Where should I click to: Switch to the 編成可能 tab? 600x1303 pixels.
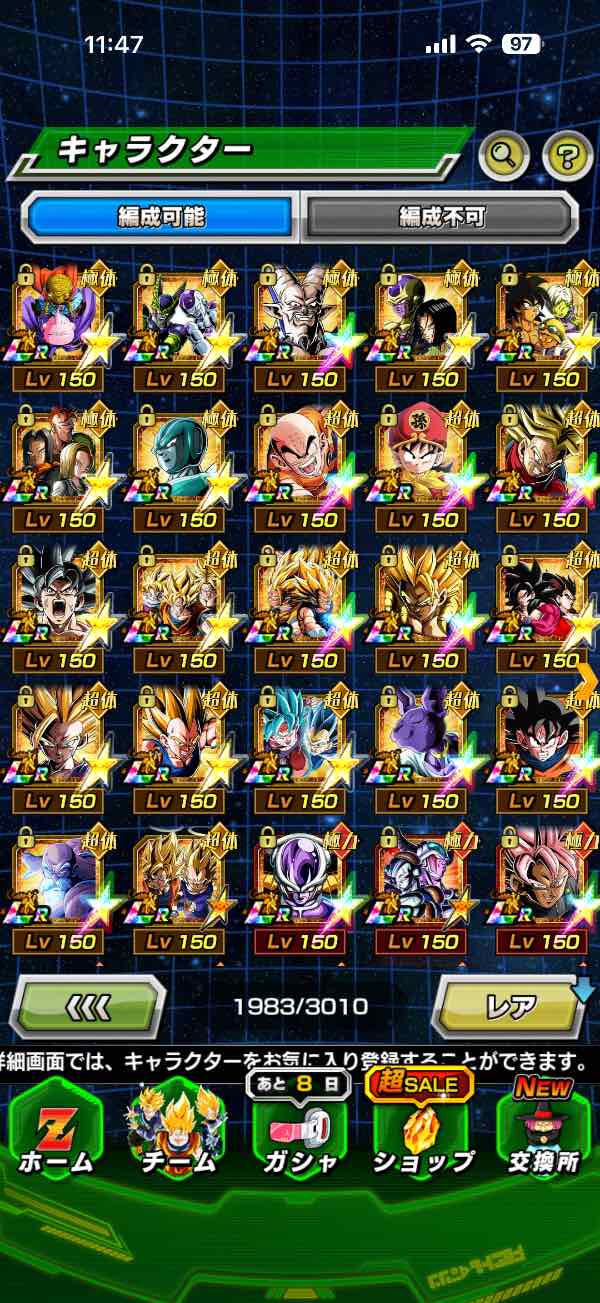(161, 216)
